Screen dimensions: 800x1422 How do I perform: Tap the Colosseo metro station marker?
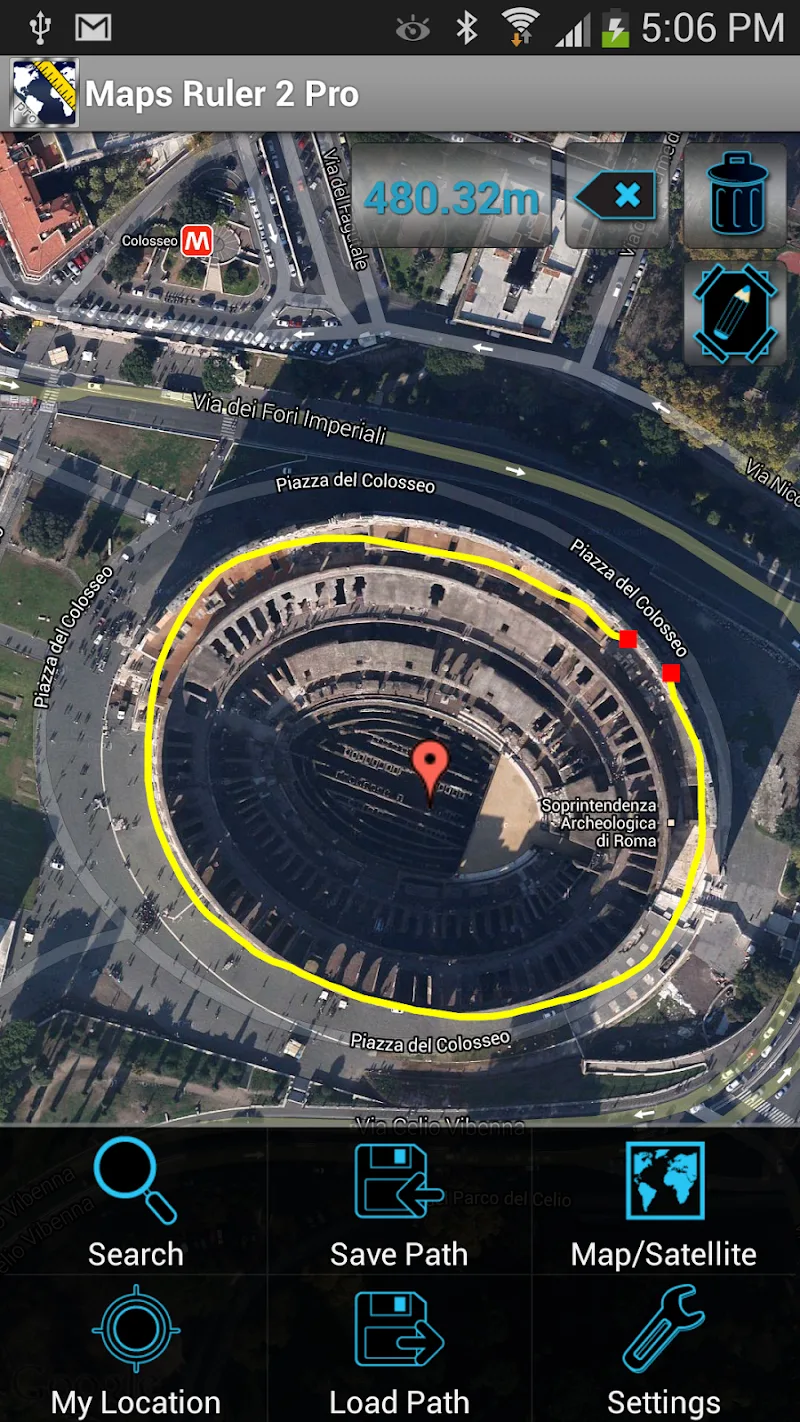point(196,240)
